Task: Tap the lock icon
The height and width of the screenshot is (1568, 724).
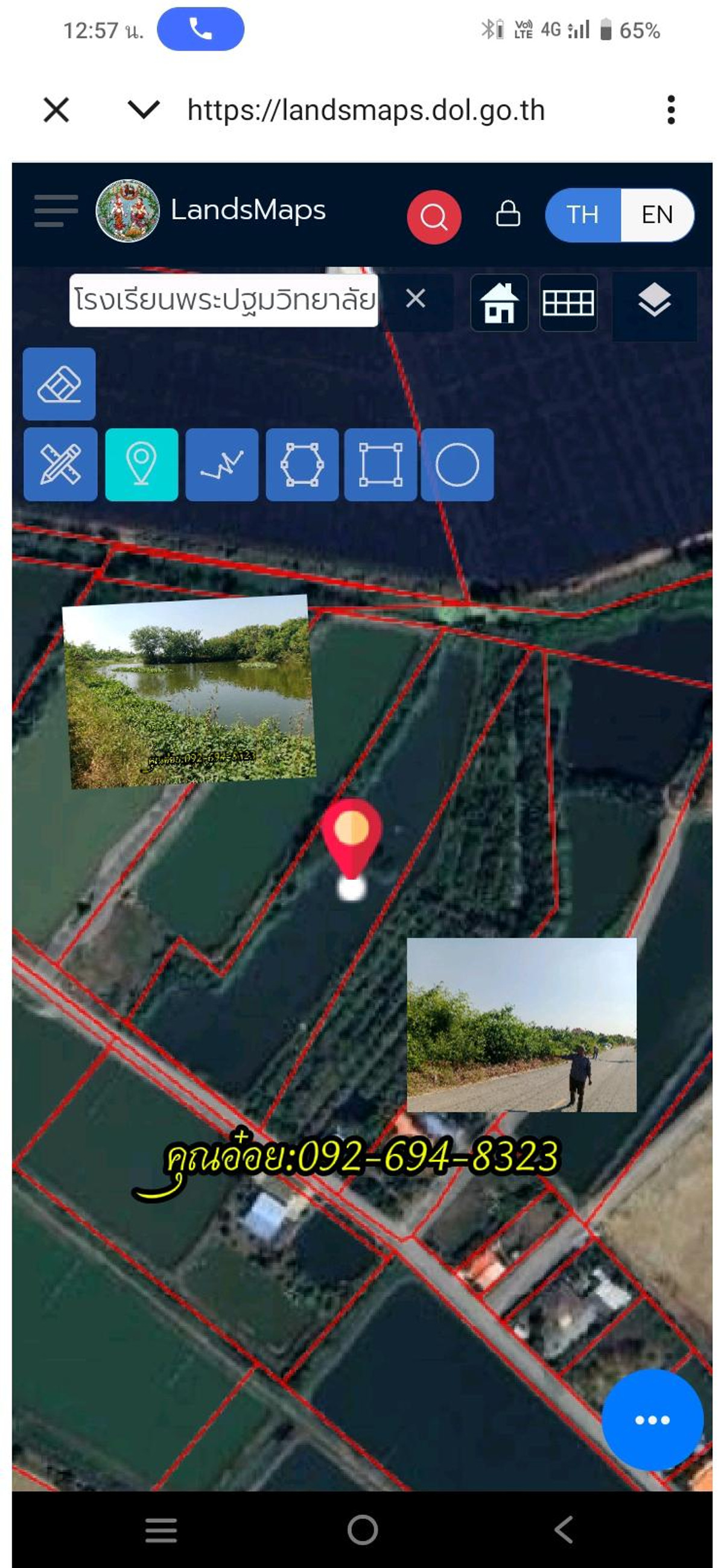Action: click(x=507, y=213)
